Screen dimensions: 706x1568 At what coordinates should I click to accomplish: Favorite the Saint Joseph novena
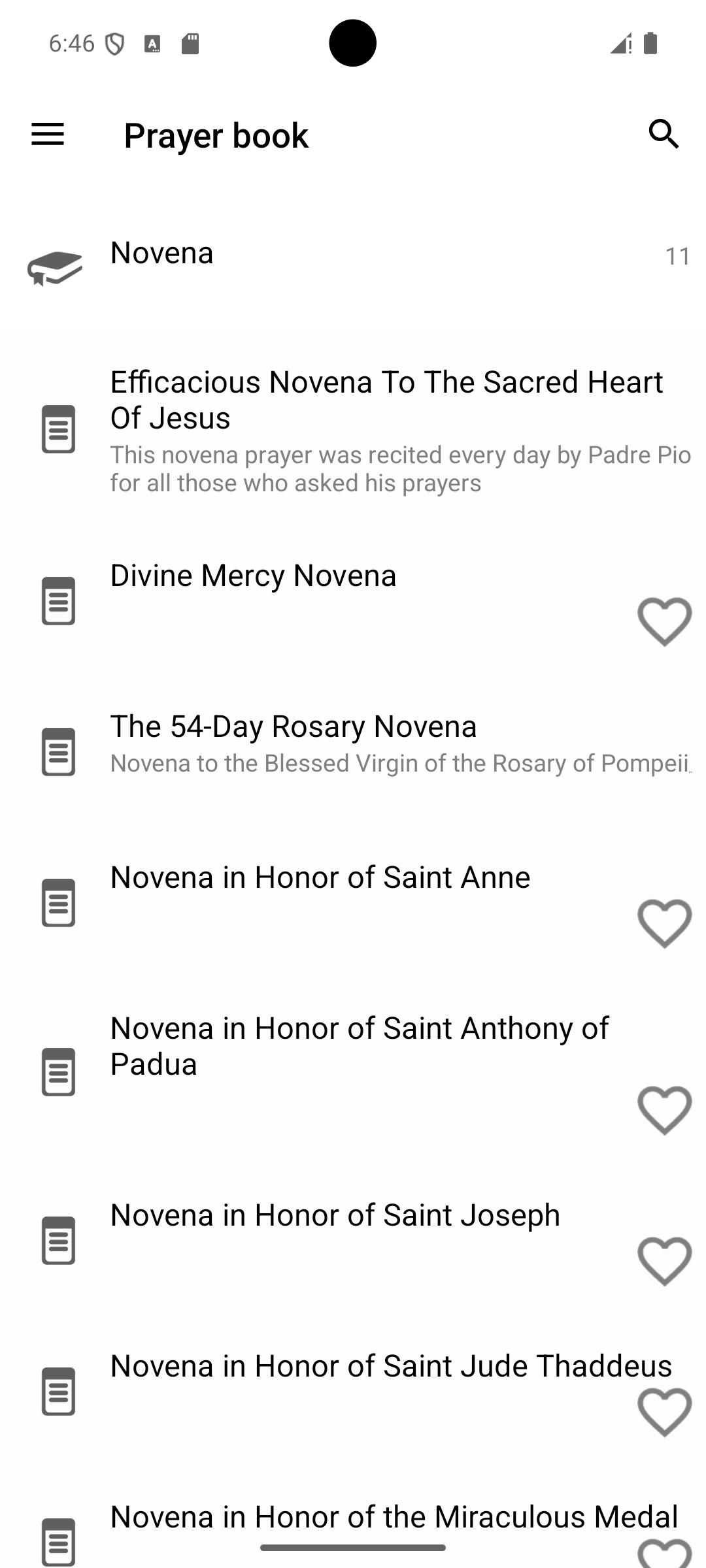[664, 1261]
